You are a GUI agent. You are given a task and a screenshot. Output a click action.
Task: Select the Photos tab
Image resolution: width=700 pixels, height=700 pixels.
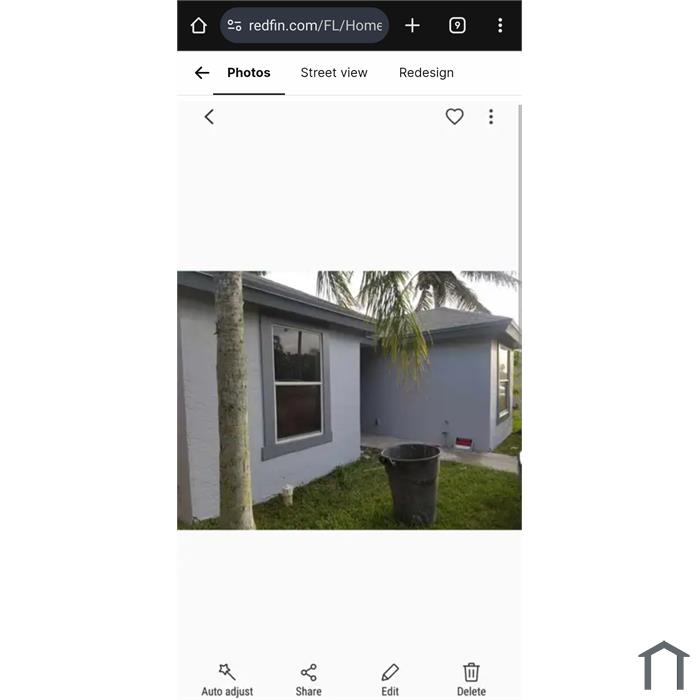pyautogui.click(x=248, y=73)
